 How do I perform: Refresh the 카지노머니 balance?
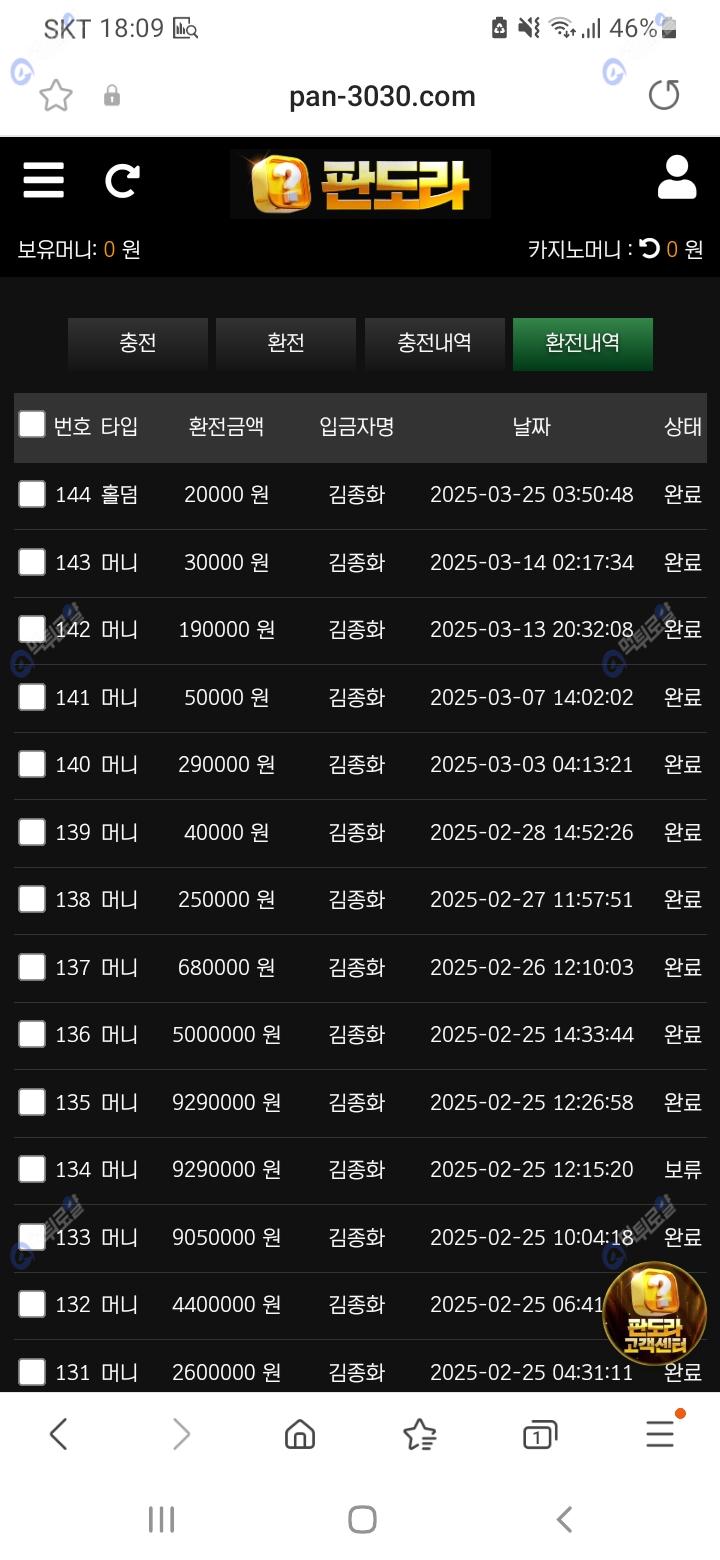coord(650,249)
